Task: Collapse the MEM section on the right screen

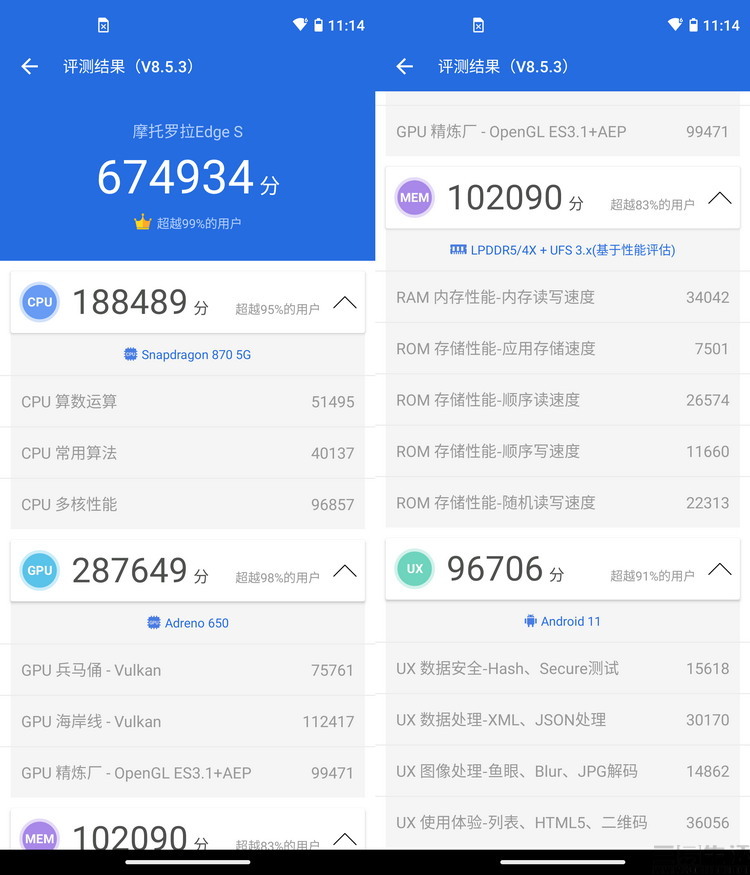Action: pyautogui.click(x=720, y=197)
